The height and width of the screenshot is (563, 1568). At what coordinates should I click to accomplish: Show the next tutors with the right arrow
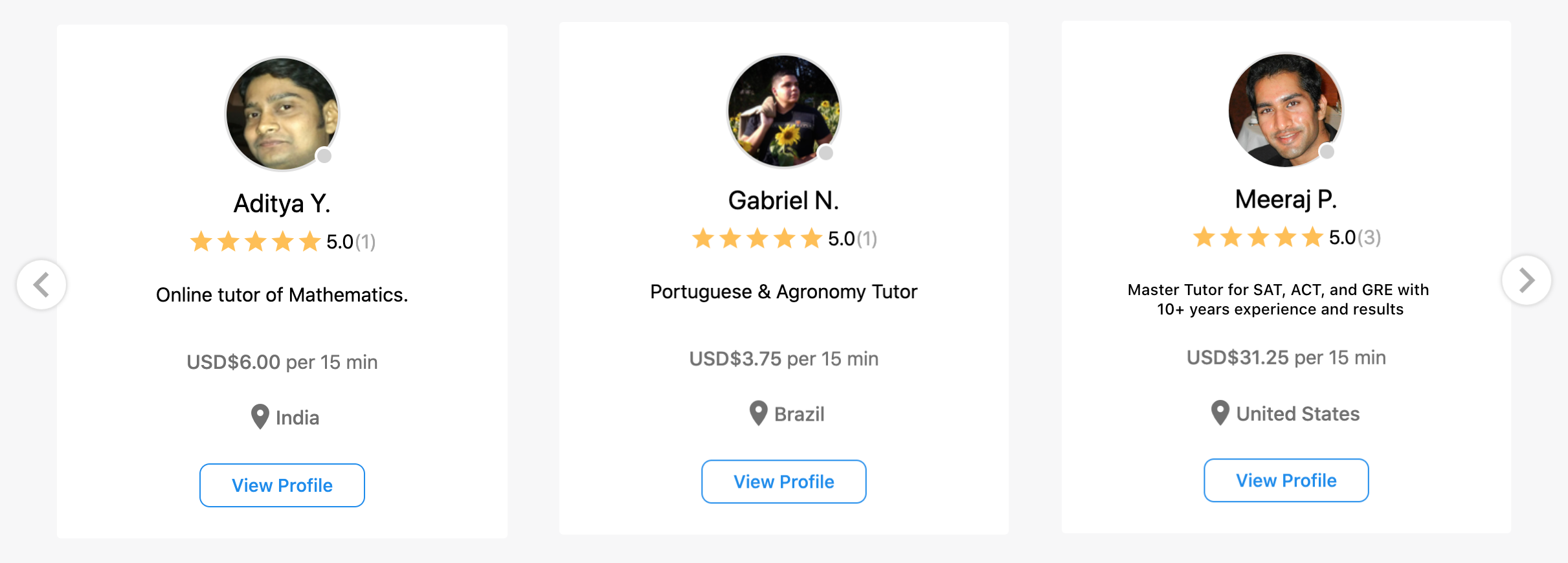(1526, 280)
